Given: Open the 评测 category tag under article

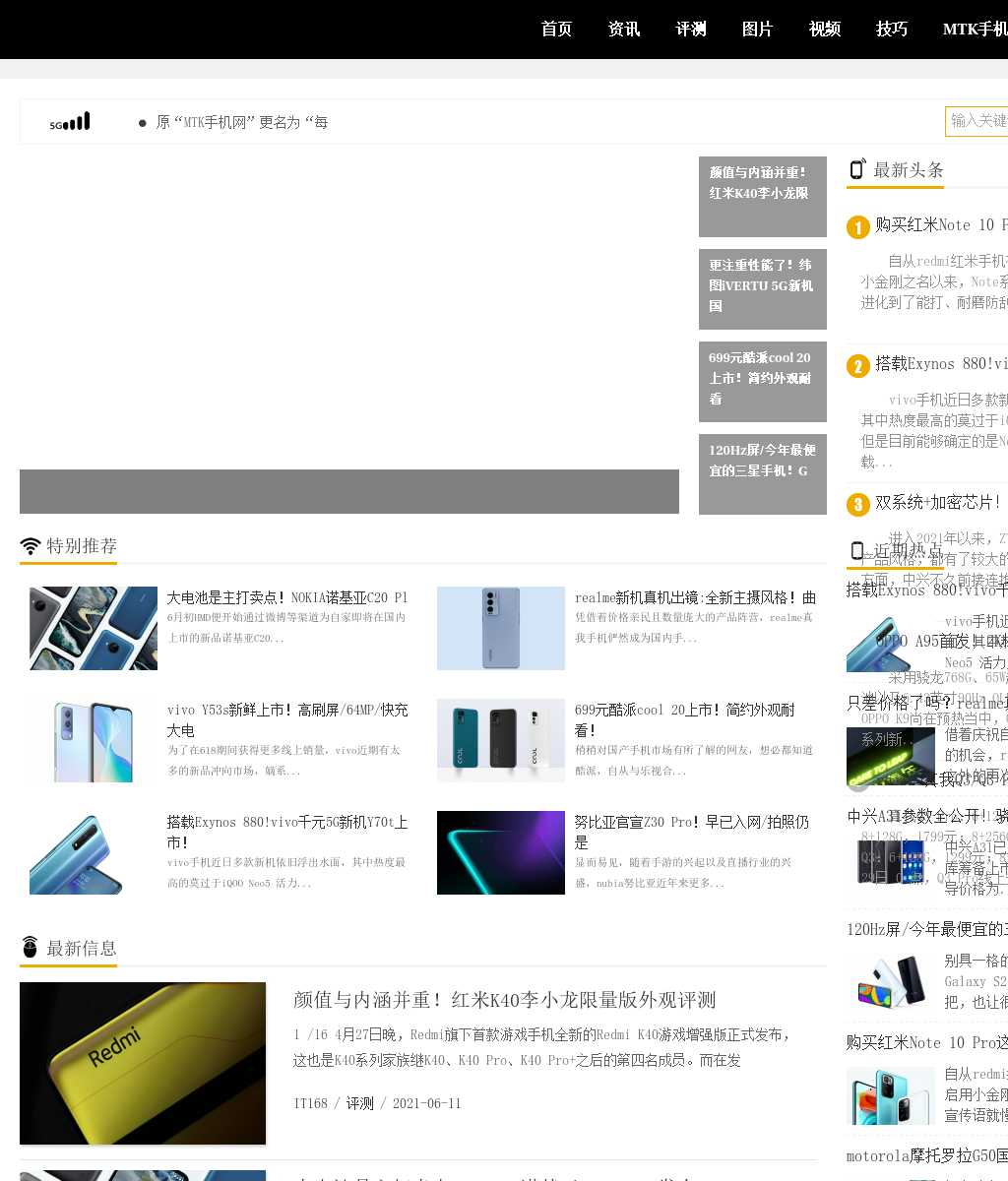Looking at the screenshot, I should pyautogui.click(x=359, y=1103).
